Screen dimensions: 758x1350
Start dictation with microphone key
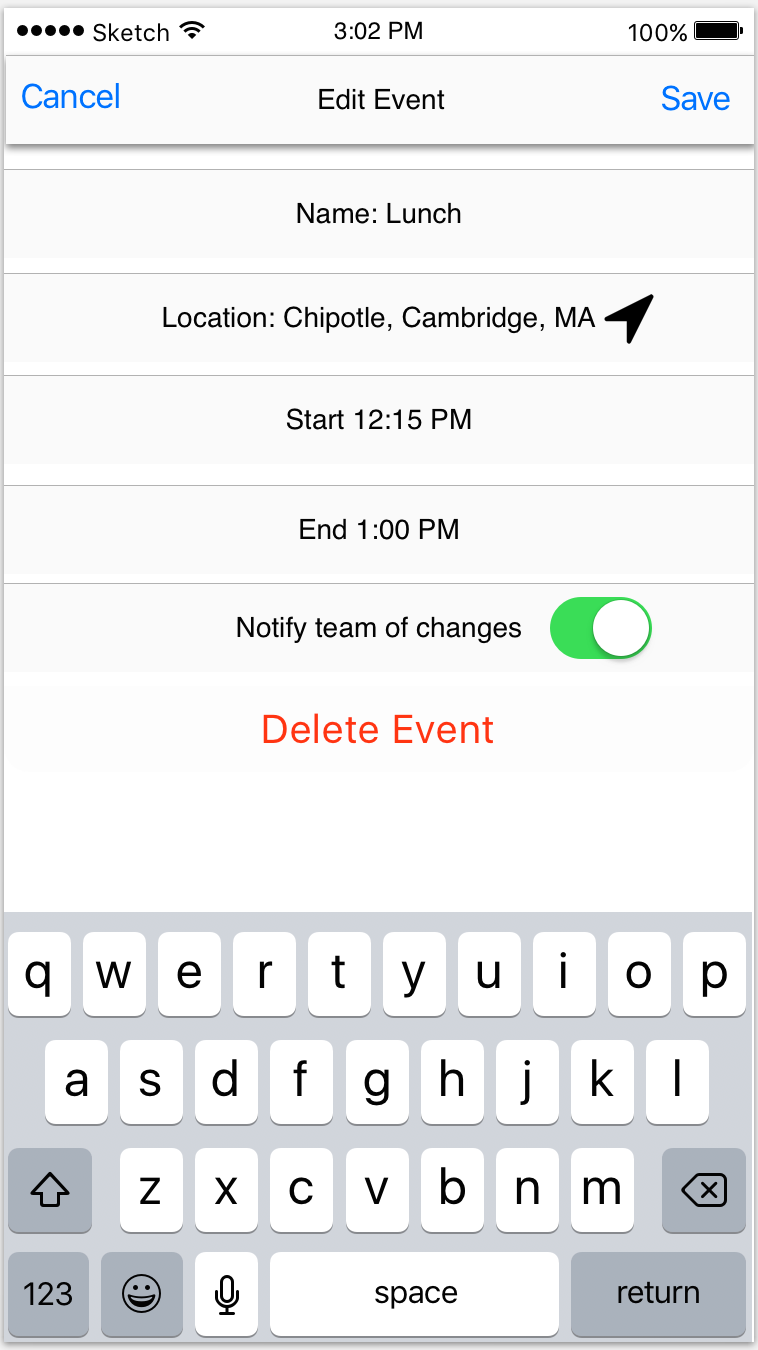click(x=227, y=1294)
